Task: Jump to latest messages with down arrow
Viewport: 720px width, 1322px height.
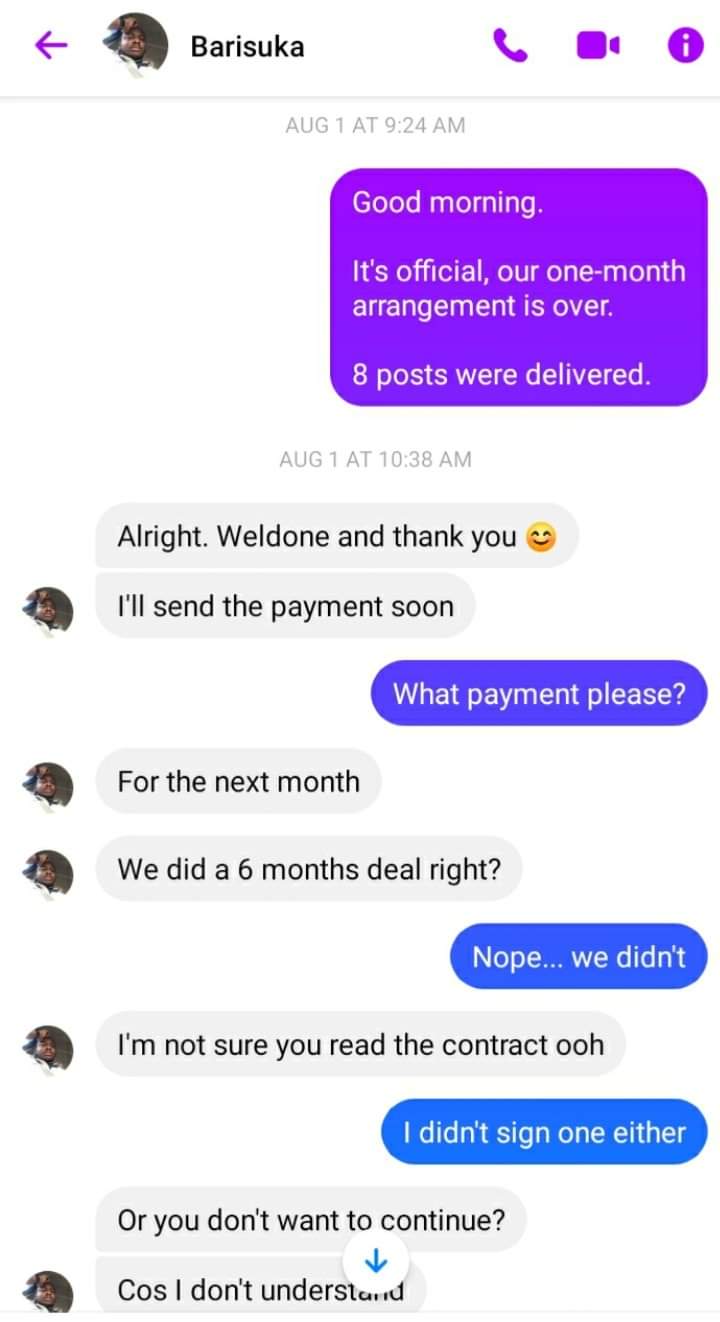Action: coord(375,1262)
